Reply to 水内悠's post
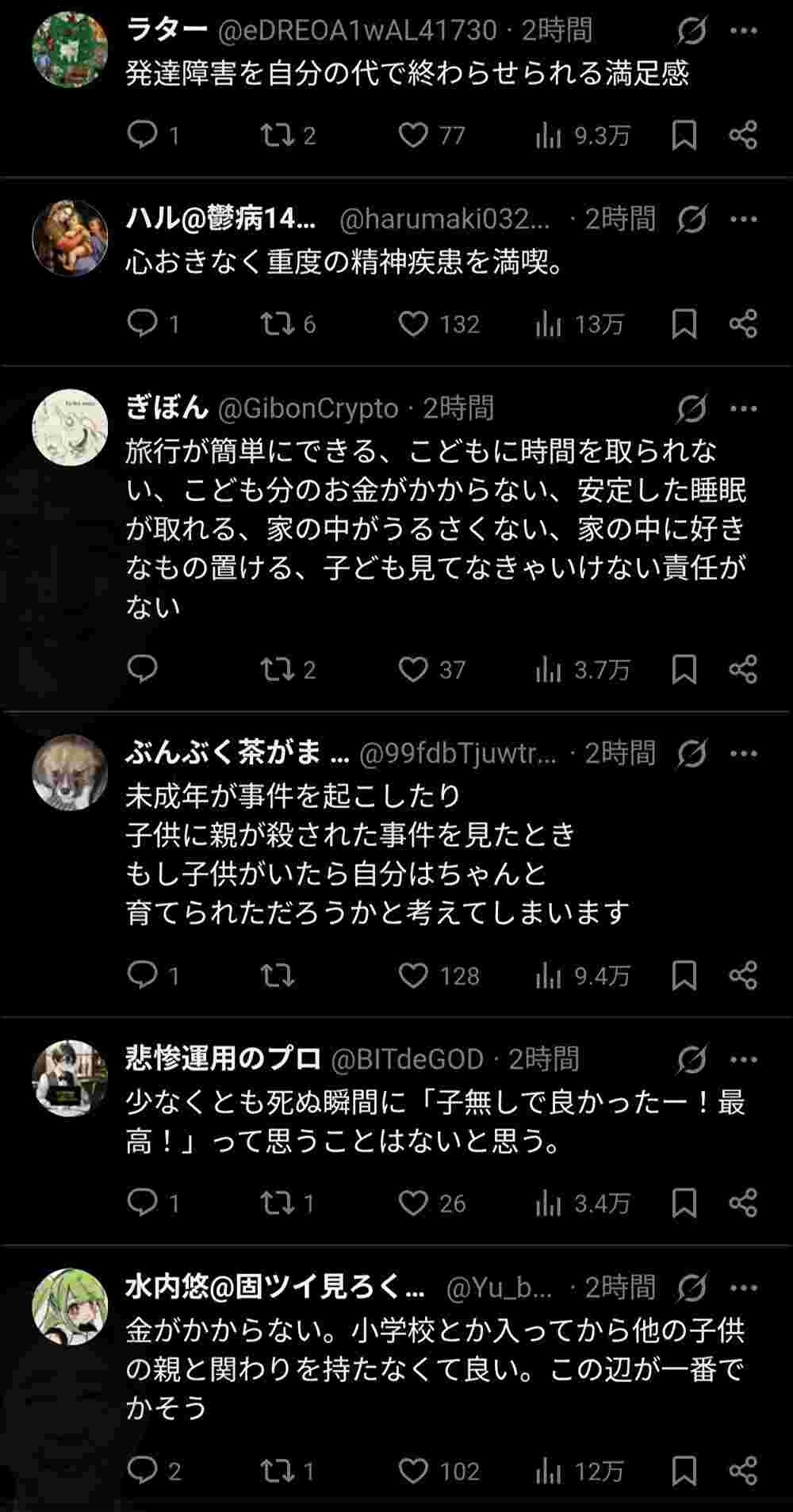The width and height of the screenshot is (793, 1512). tap(143, 1472)
